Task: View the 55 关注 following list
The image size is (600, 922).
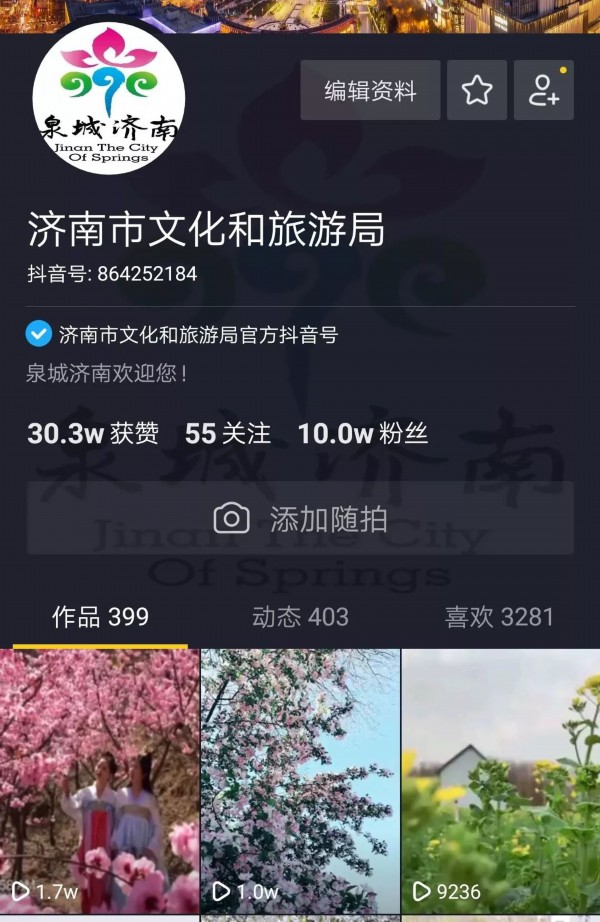Action: 228,433
